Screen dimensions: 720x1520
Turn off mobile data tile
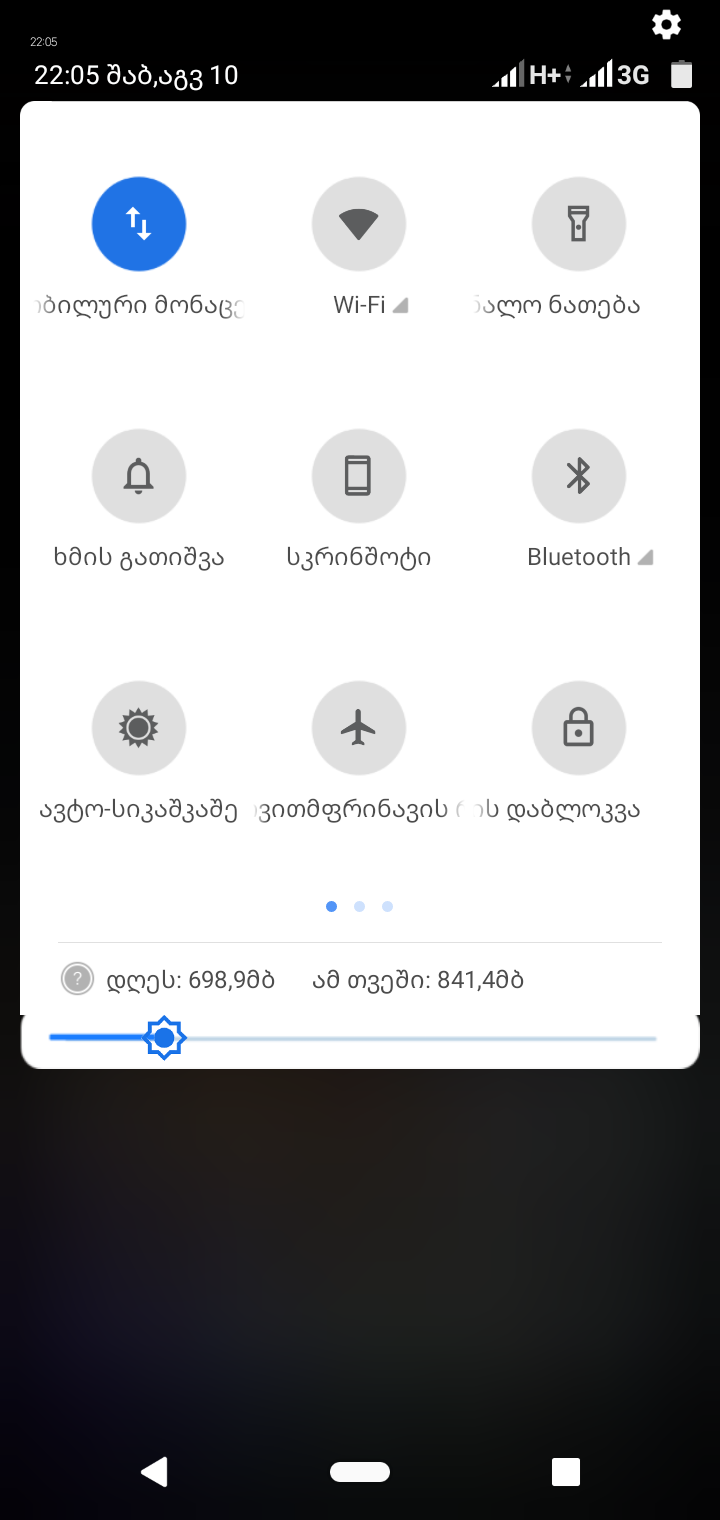coord(139,224)
